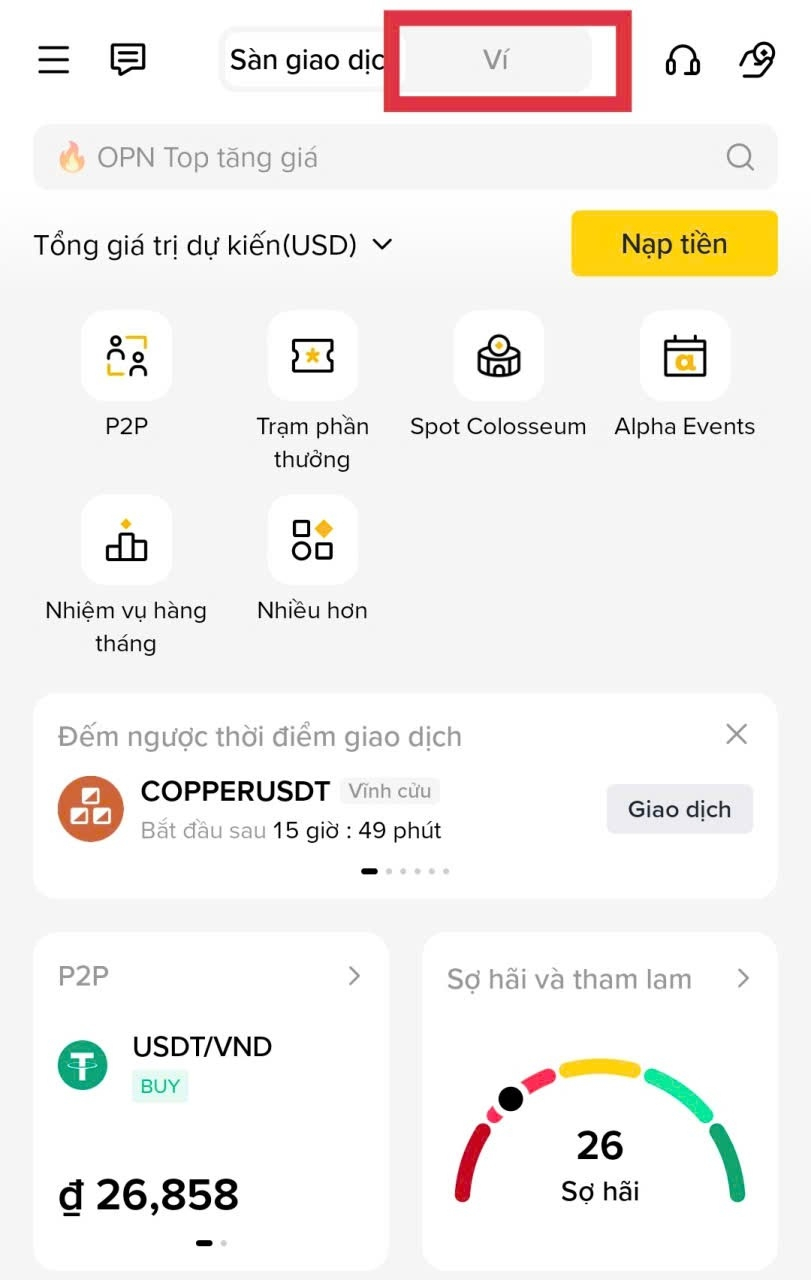Switch to the Ví tab

tap(496, 60)
